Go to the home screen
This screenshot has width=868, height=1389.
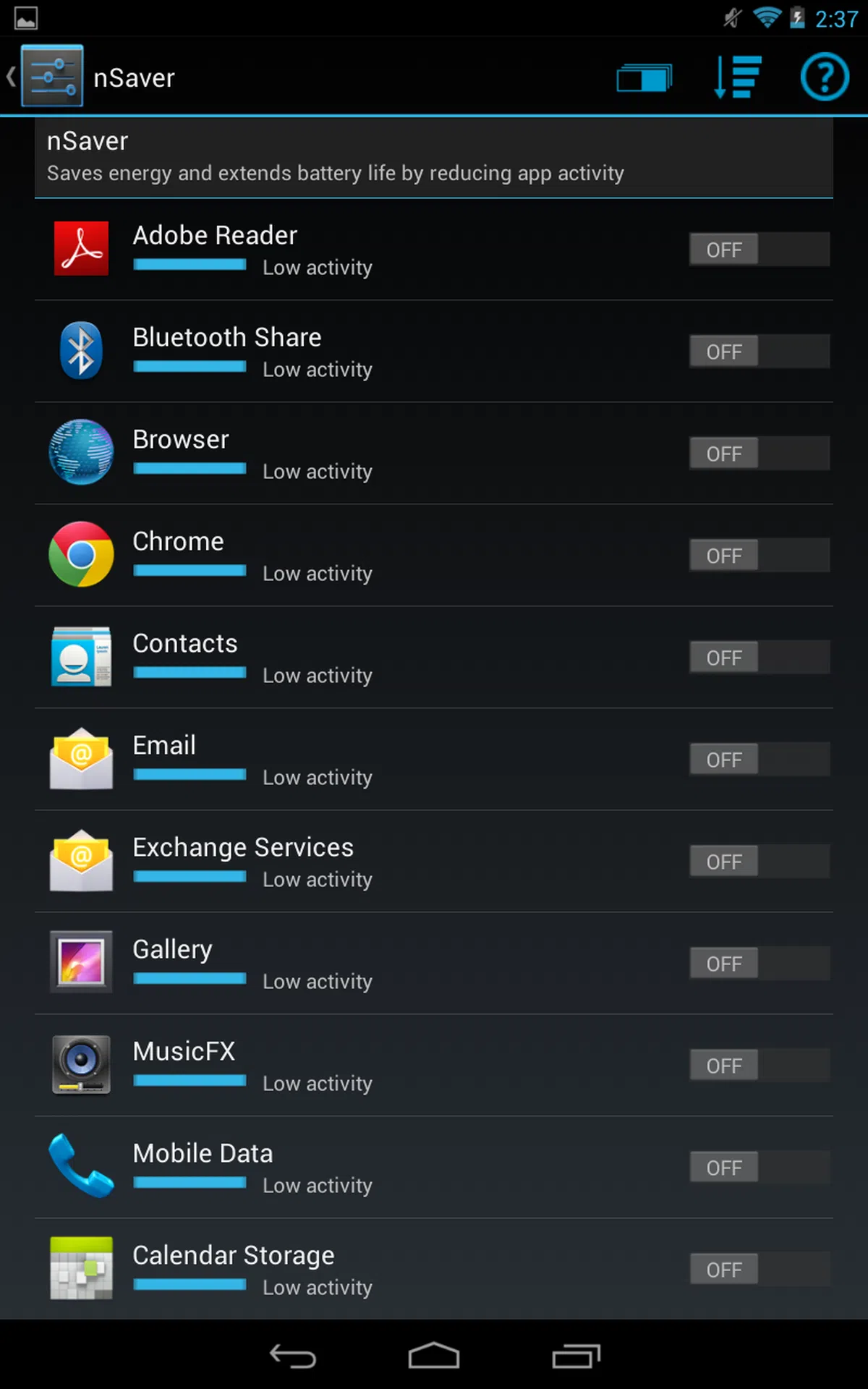click(x=434, y=1356)
